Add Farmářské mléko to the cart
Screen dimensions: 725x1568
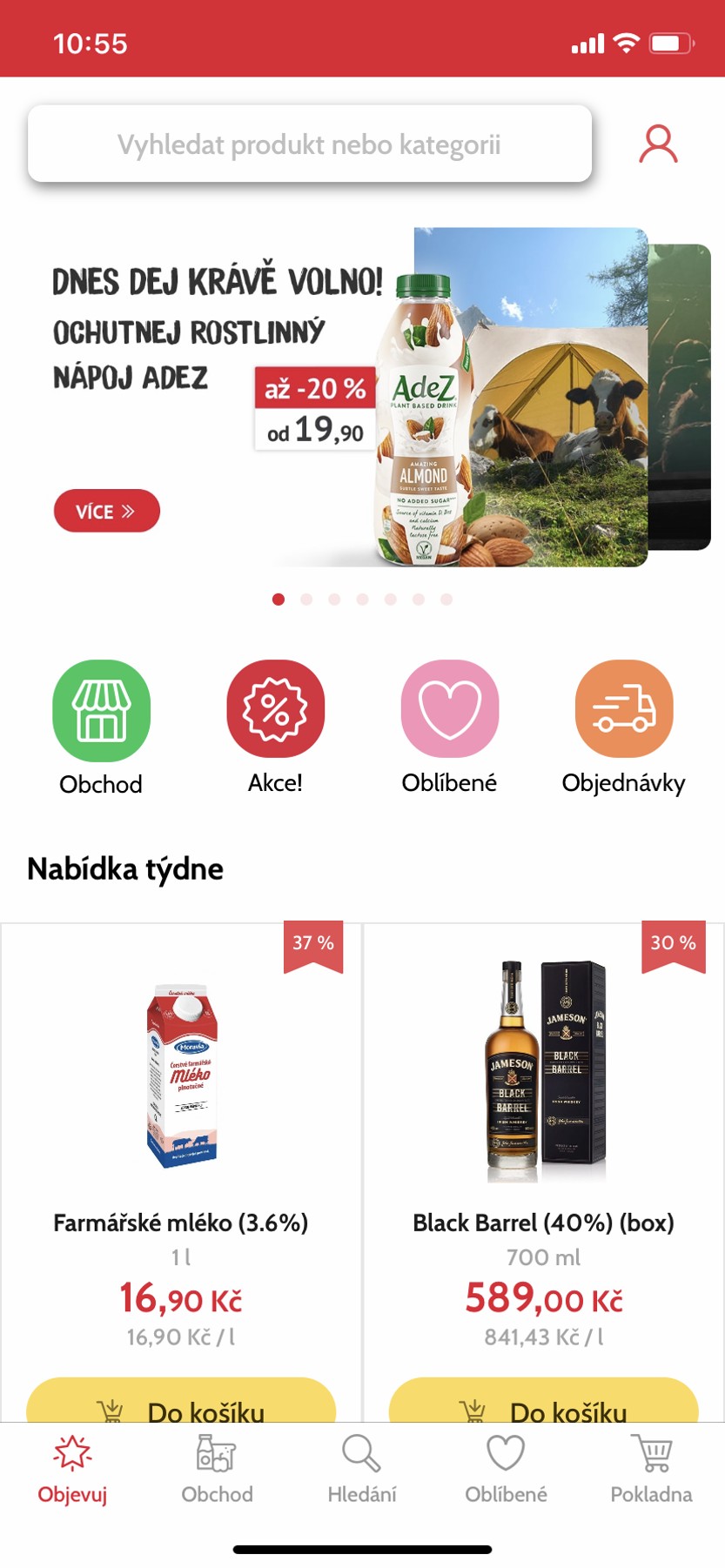pyautogui.click(x=181, y=1403)
